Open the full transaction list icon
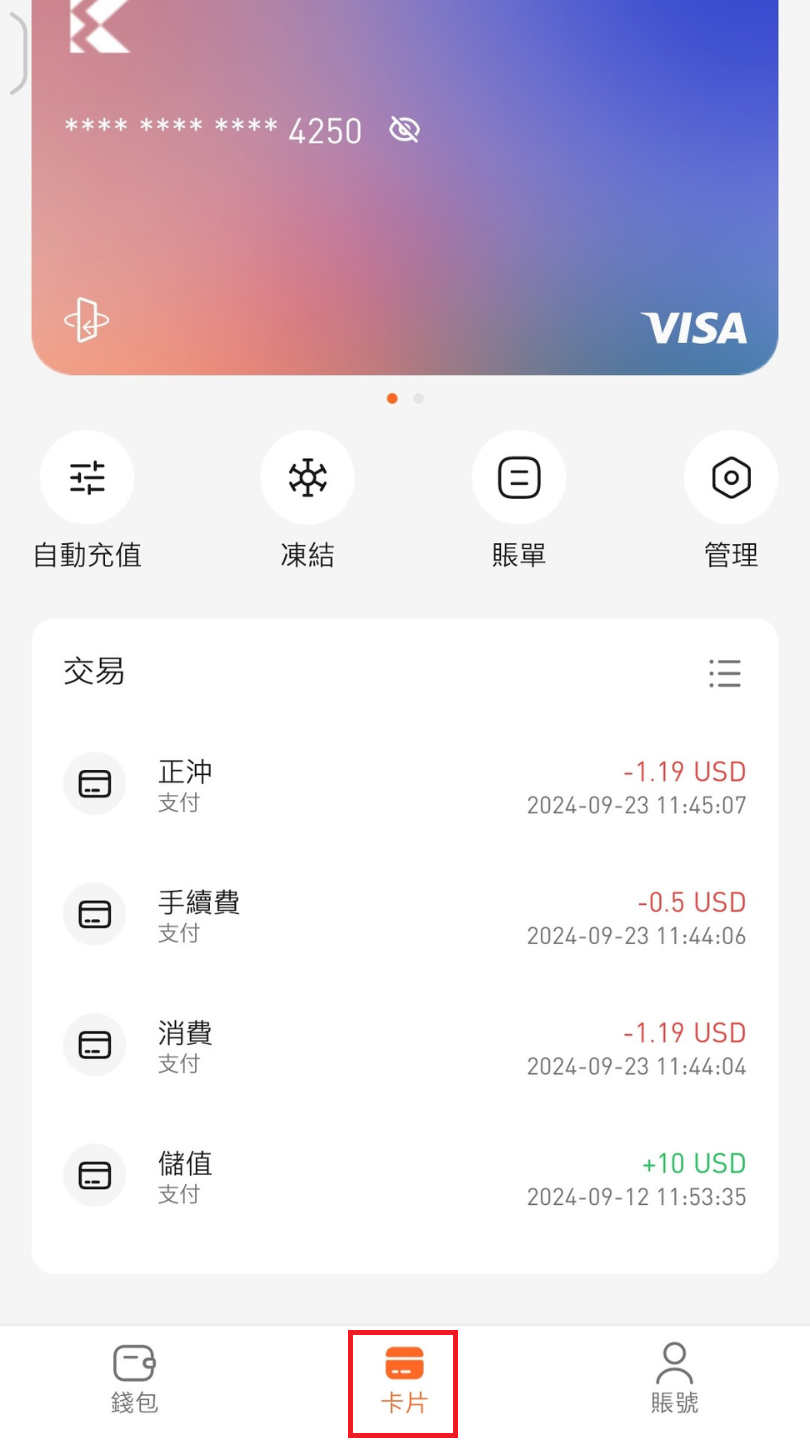 pyautogui.click(x=725, y=673)
